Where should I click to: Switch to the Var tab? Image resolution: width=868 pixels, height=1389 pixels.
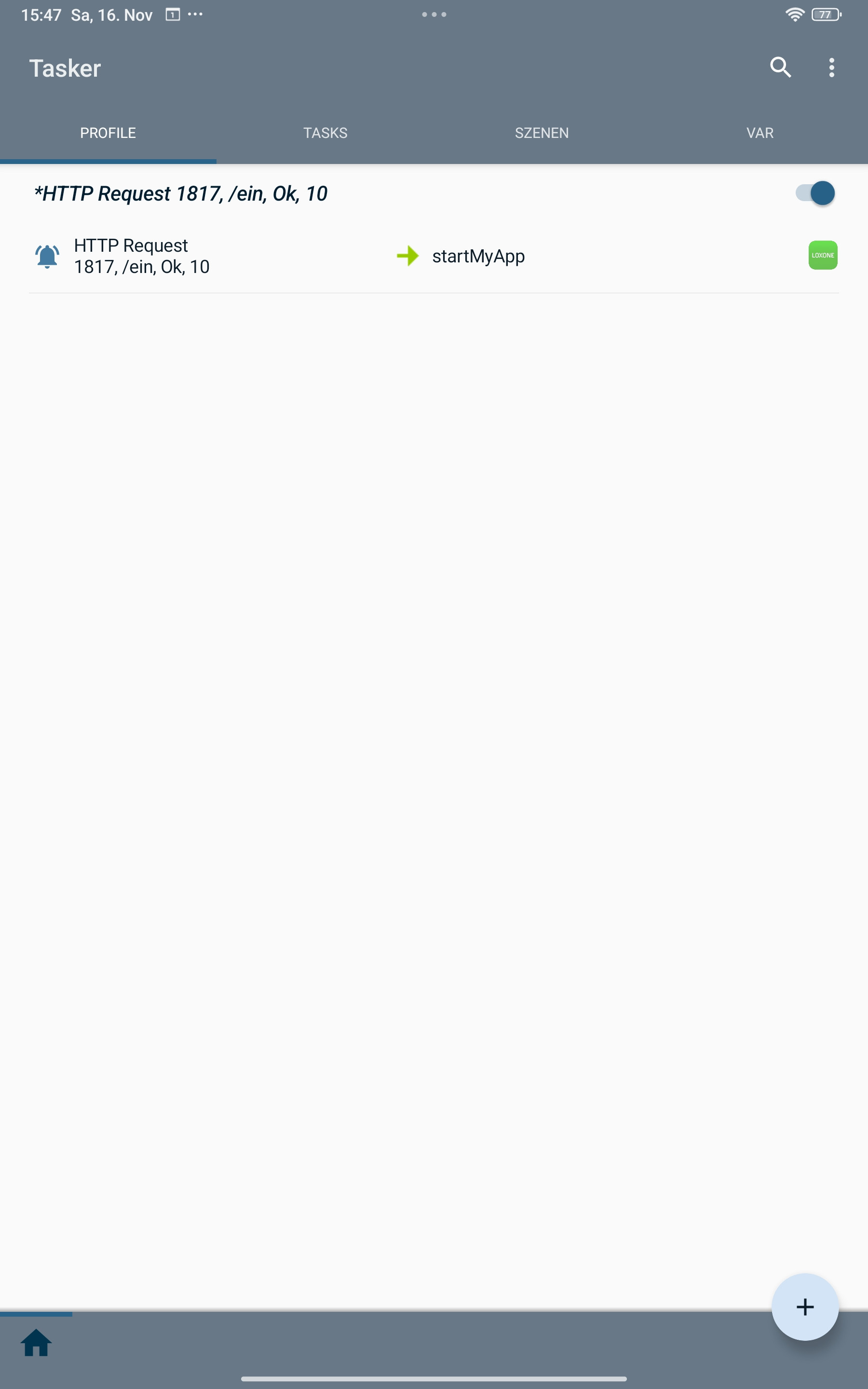(759, 133)
